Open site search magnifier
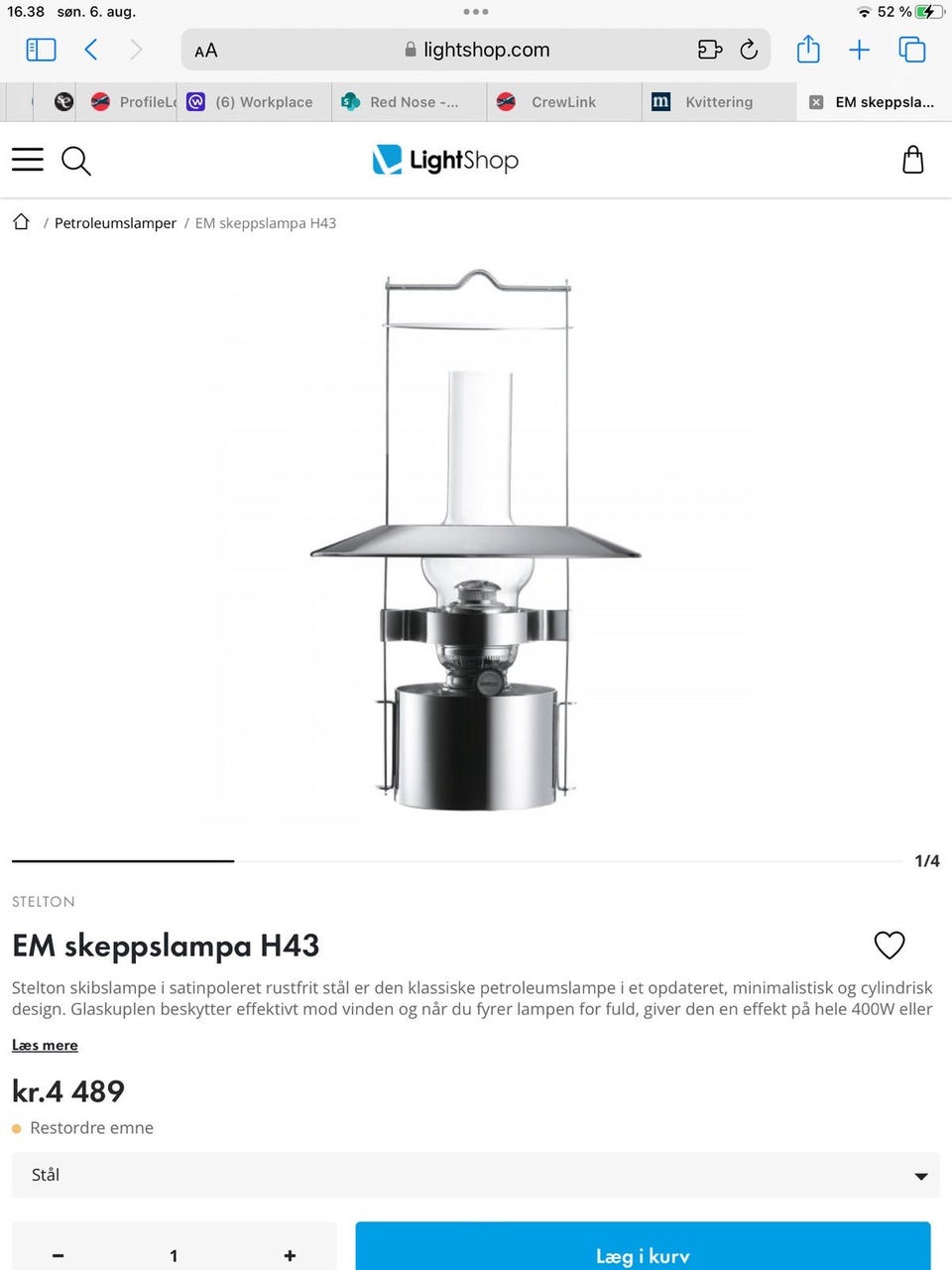Image resolution: width=952 pixels, height=1270 pixels. (76, 161)
